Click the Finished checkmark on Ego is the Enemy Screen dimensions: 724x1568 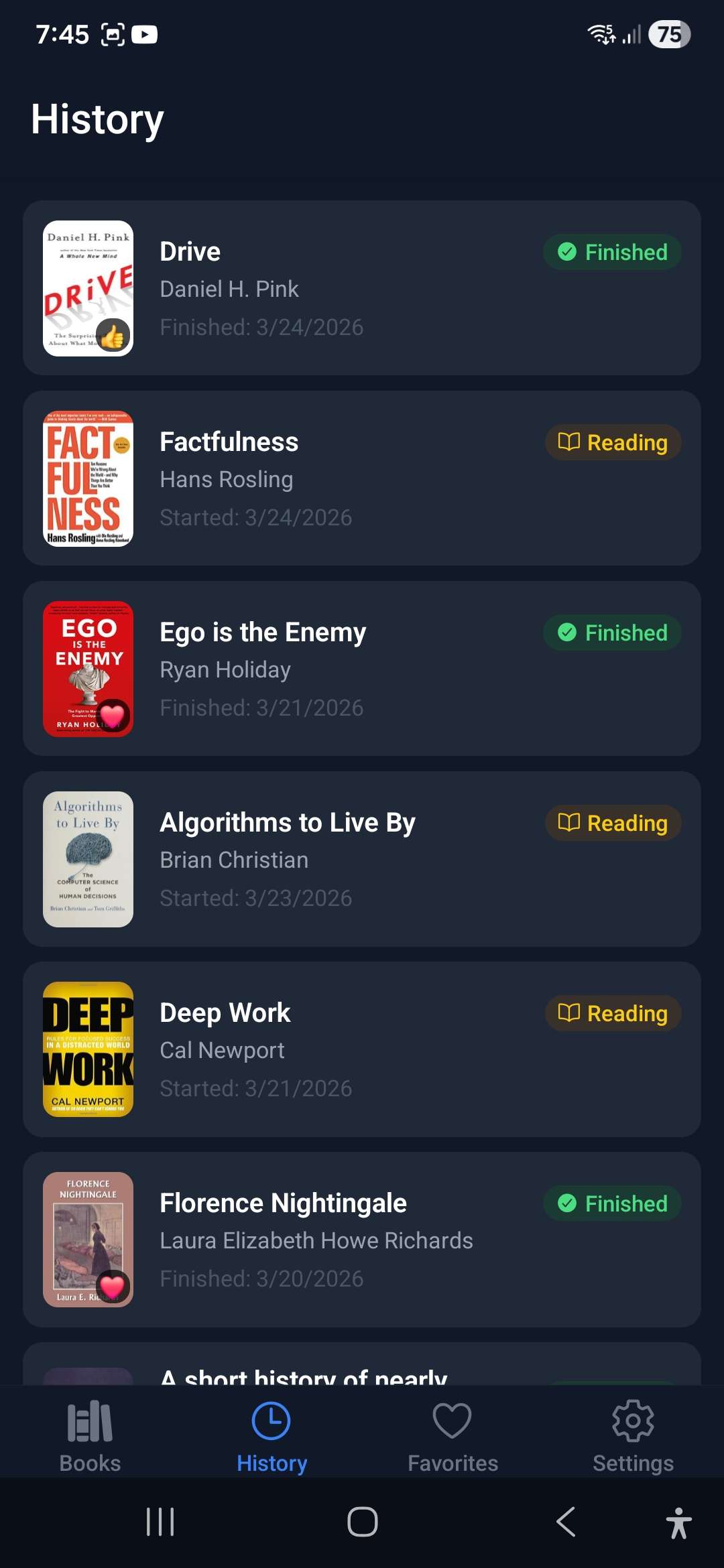(x=566, y=633)
